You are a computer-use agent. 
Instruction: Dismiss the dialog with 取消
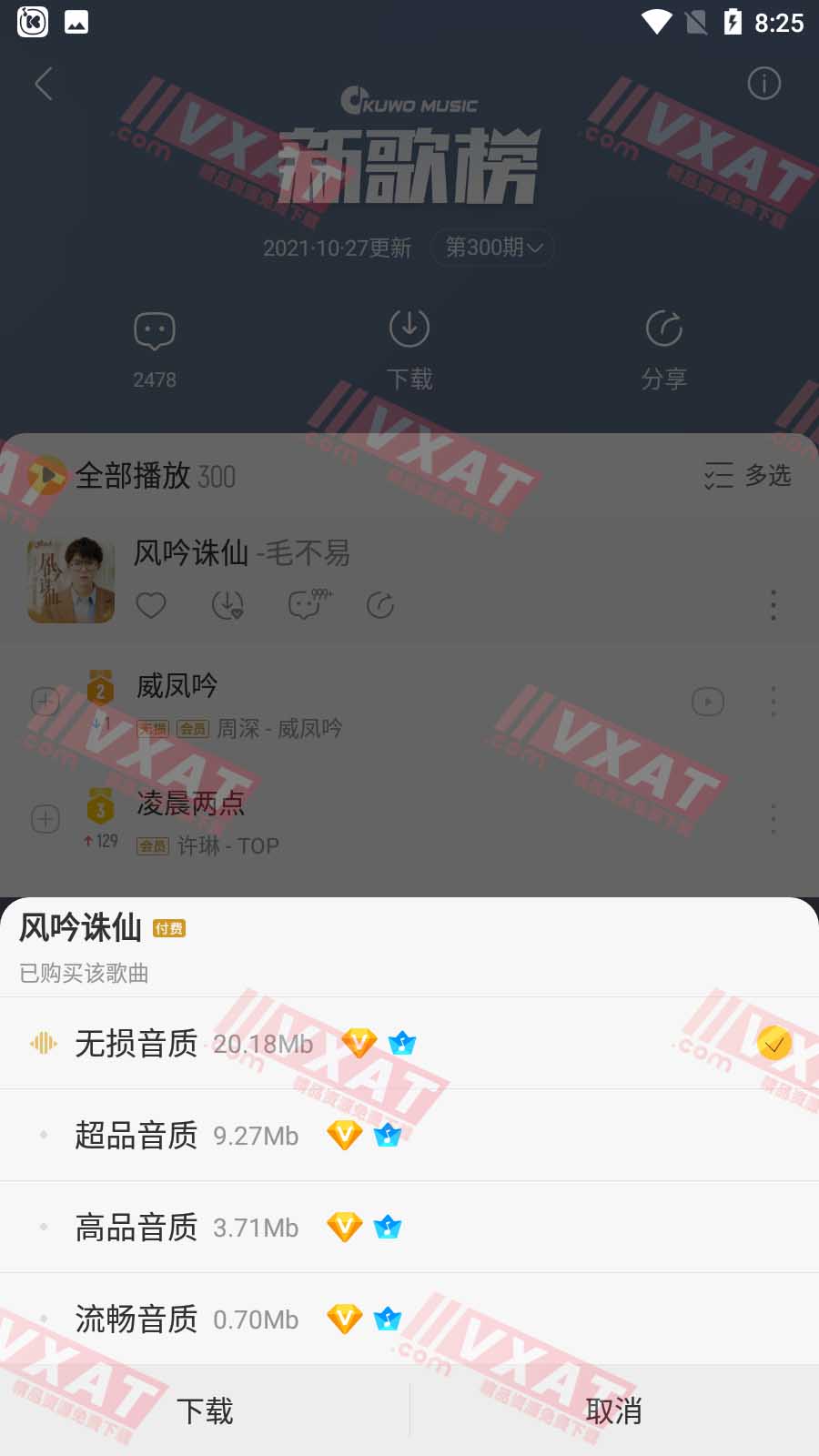[613, 1410]
